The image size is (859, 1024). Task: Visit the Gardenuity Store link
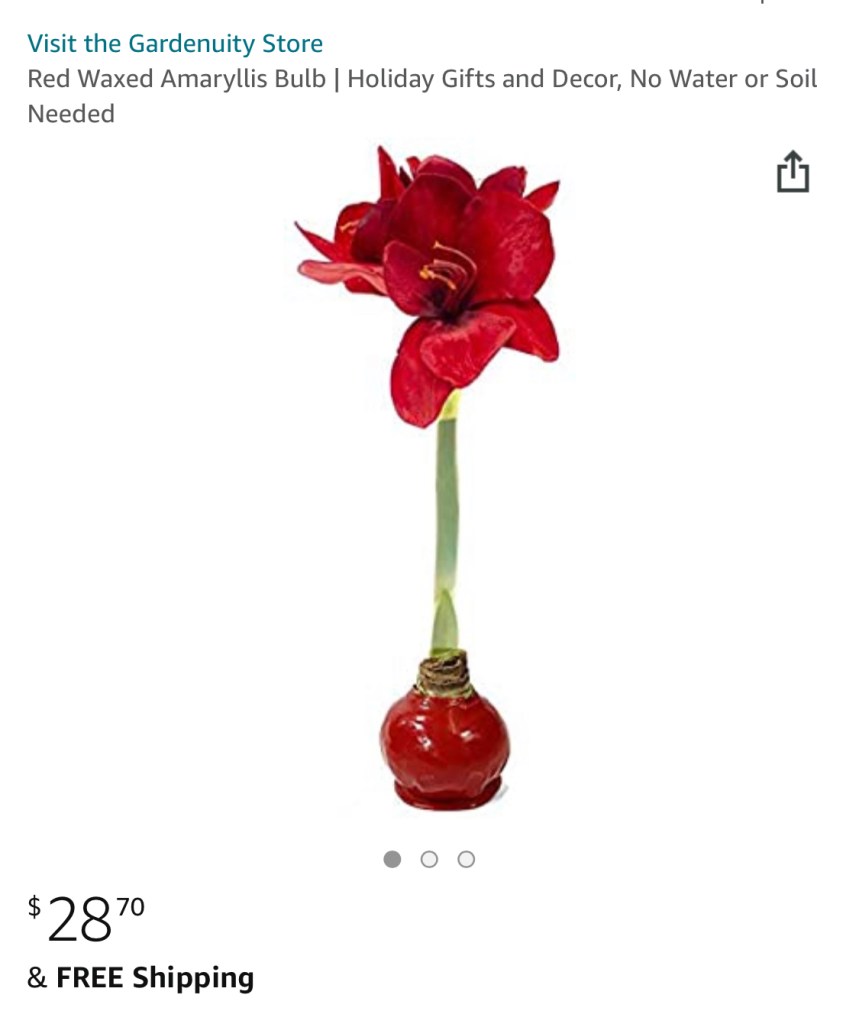coord(175,44)
